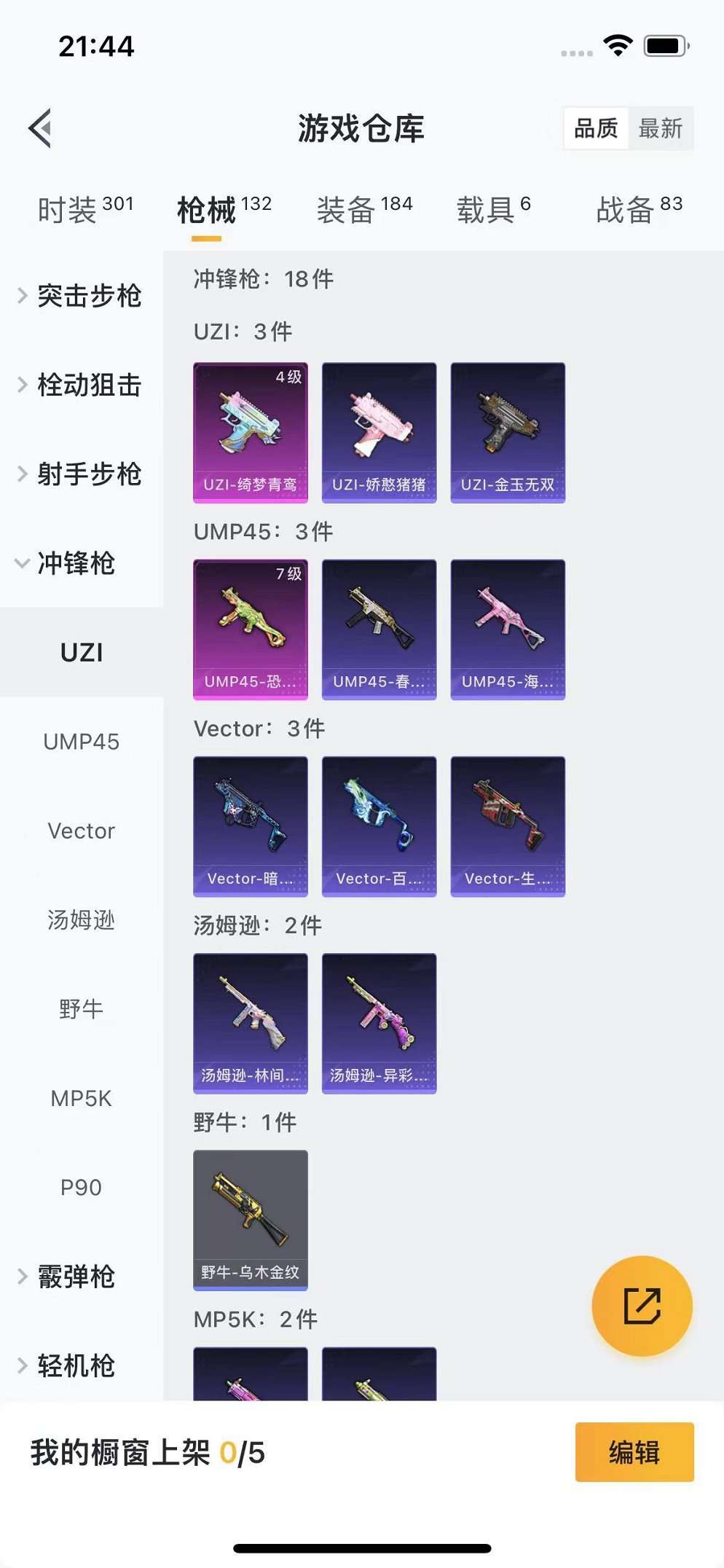Collapse the 冲锋枪 category

point(73,562)
